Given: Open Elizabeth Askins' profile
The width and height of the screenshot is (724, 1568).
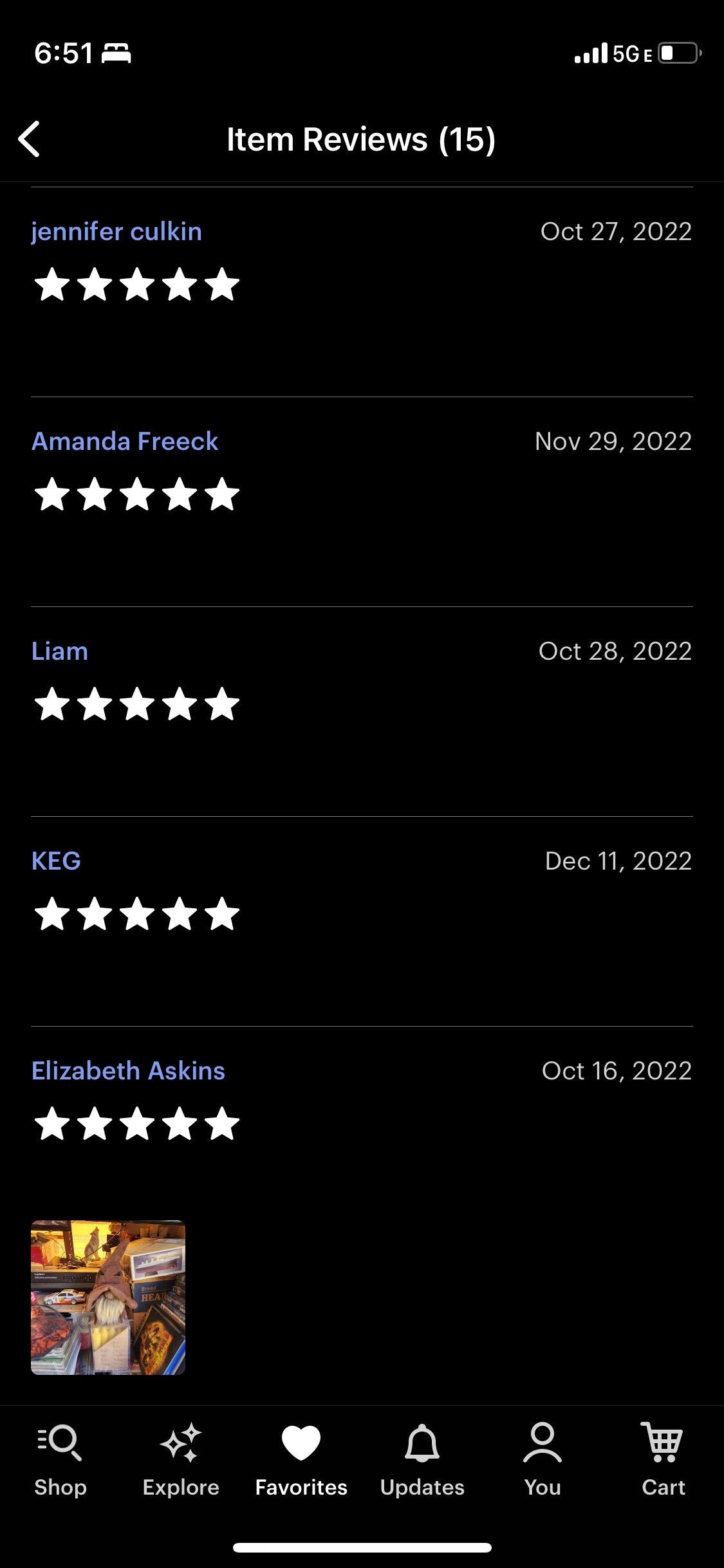Looking at the screenshot, I should [128, 1071].
